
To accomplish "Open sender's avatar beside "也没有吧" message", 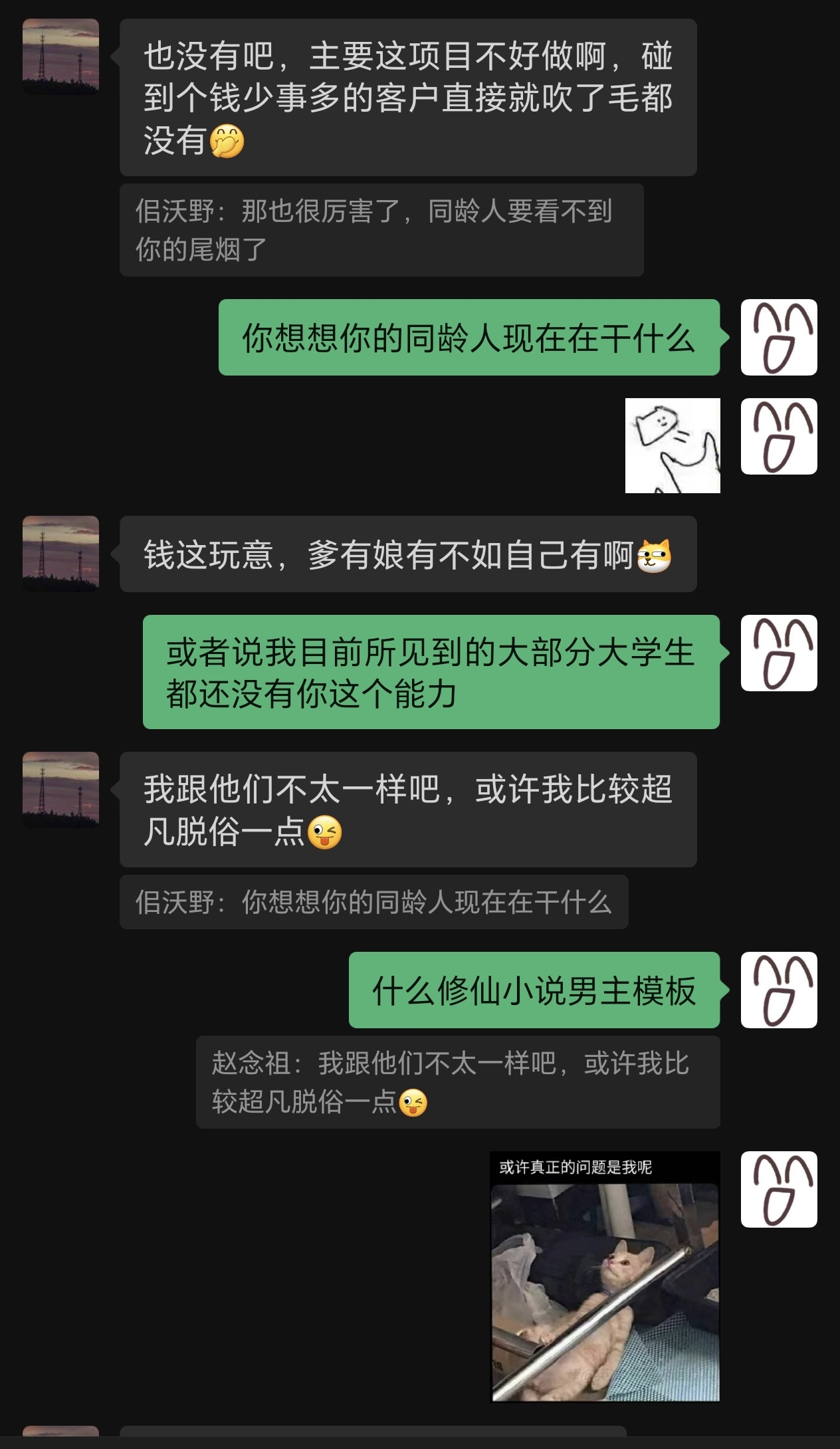I will pos(60,56).
